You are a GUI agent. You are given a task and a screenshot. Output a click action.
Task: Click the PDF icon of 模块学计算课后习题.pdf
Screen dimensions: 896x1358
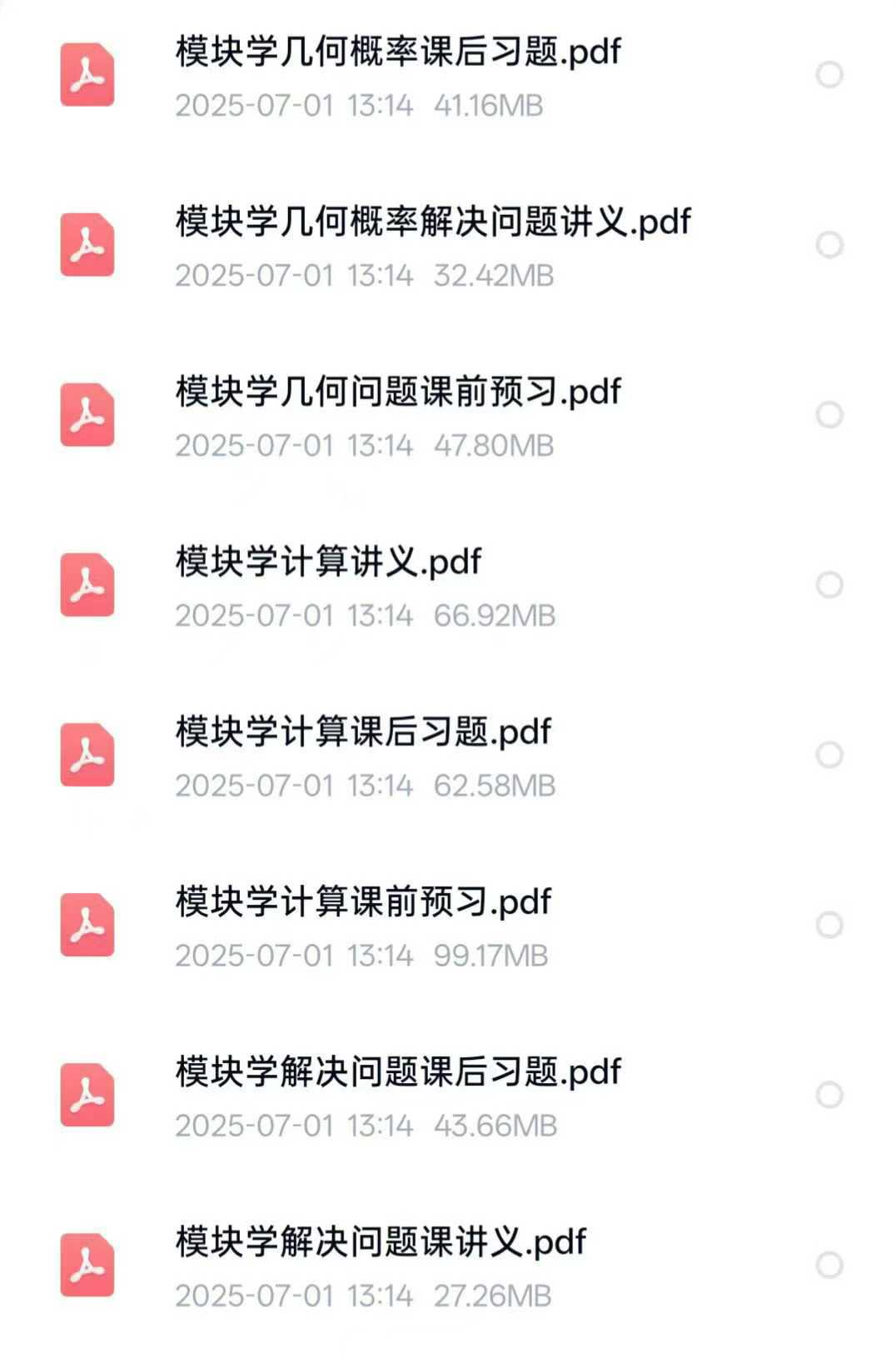tap(89, 754)
